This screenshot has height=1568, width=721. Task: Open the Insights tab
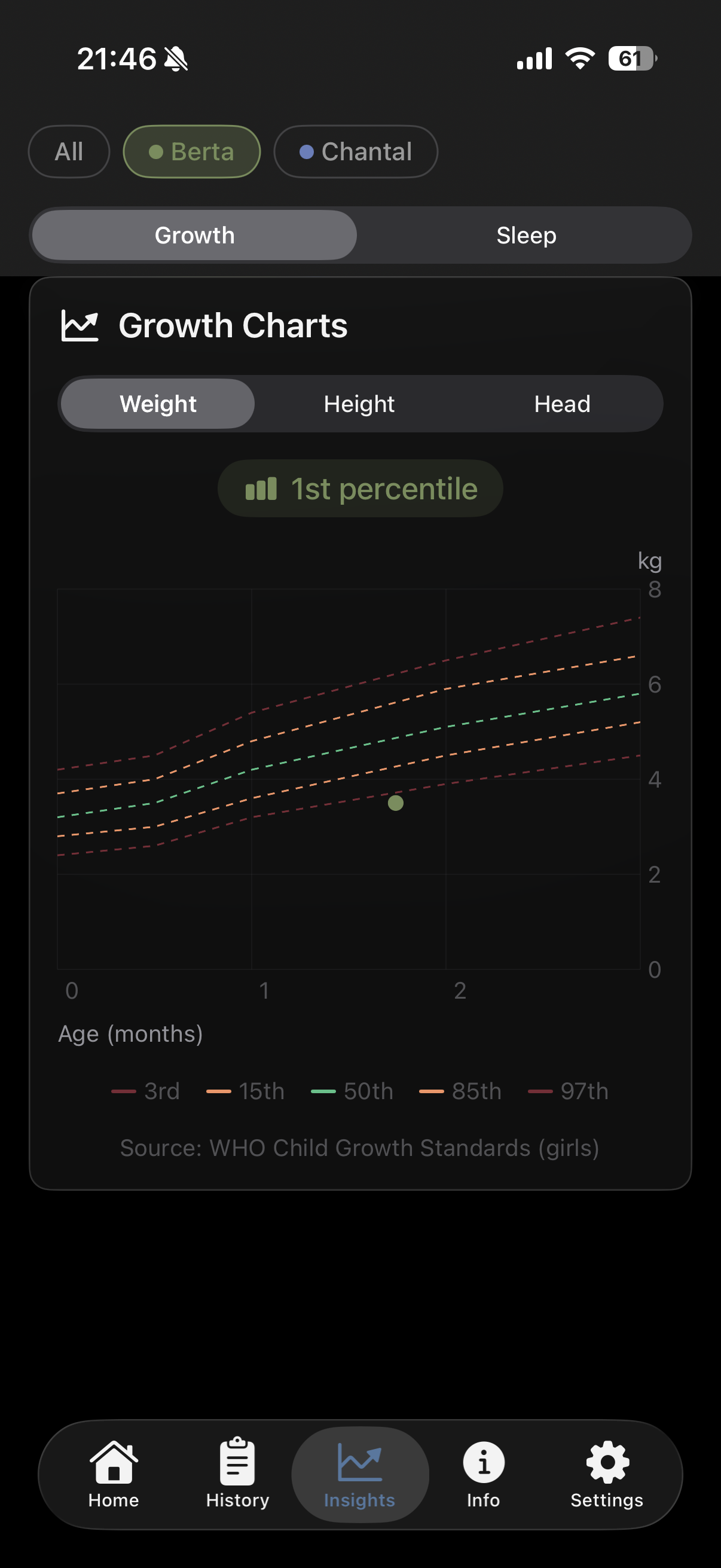tap(359, 1474)
